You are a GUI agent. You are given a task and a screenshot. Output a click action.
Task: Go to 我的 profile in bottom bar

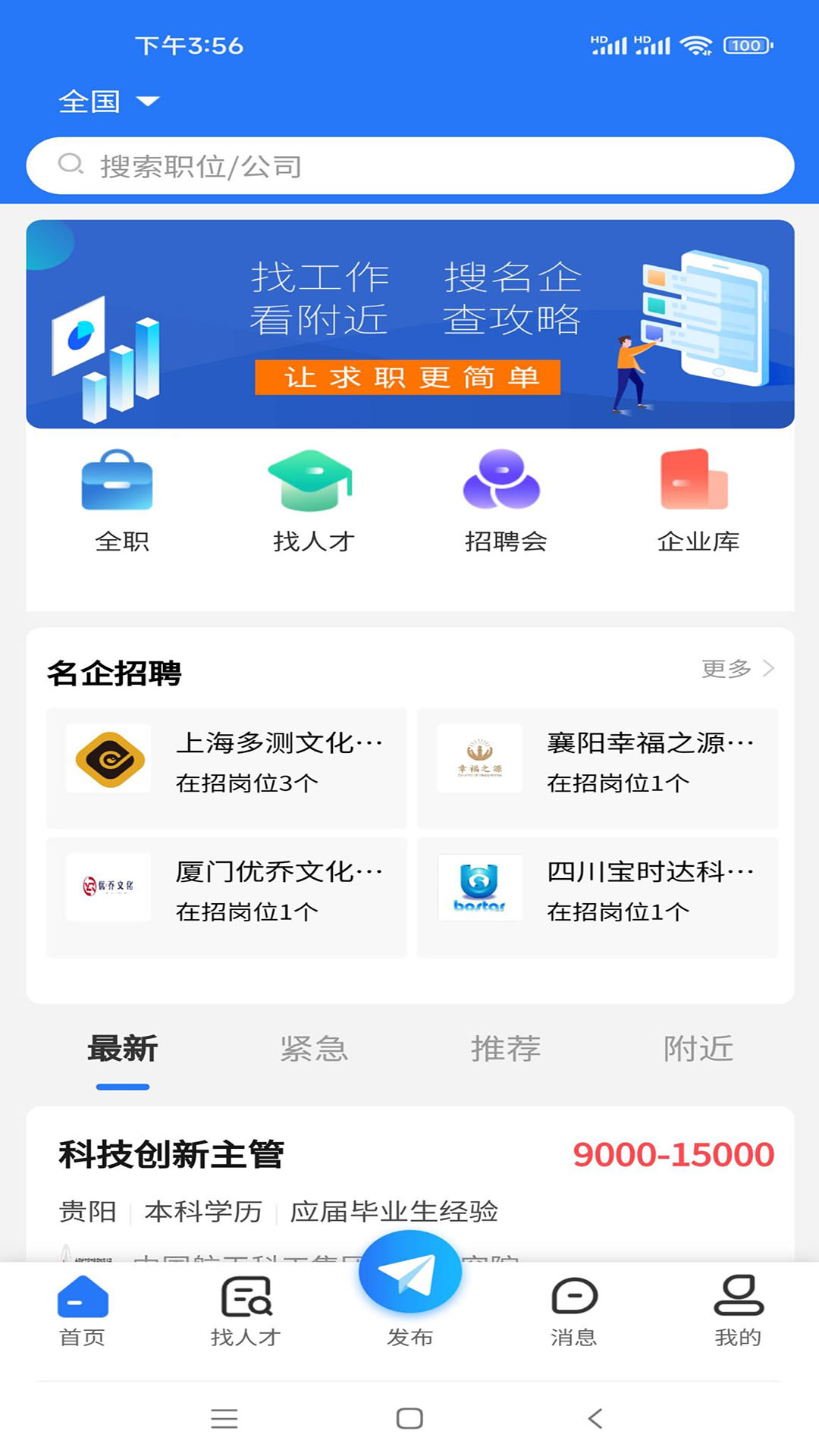tap(738, 1311)
